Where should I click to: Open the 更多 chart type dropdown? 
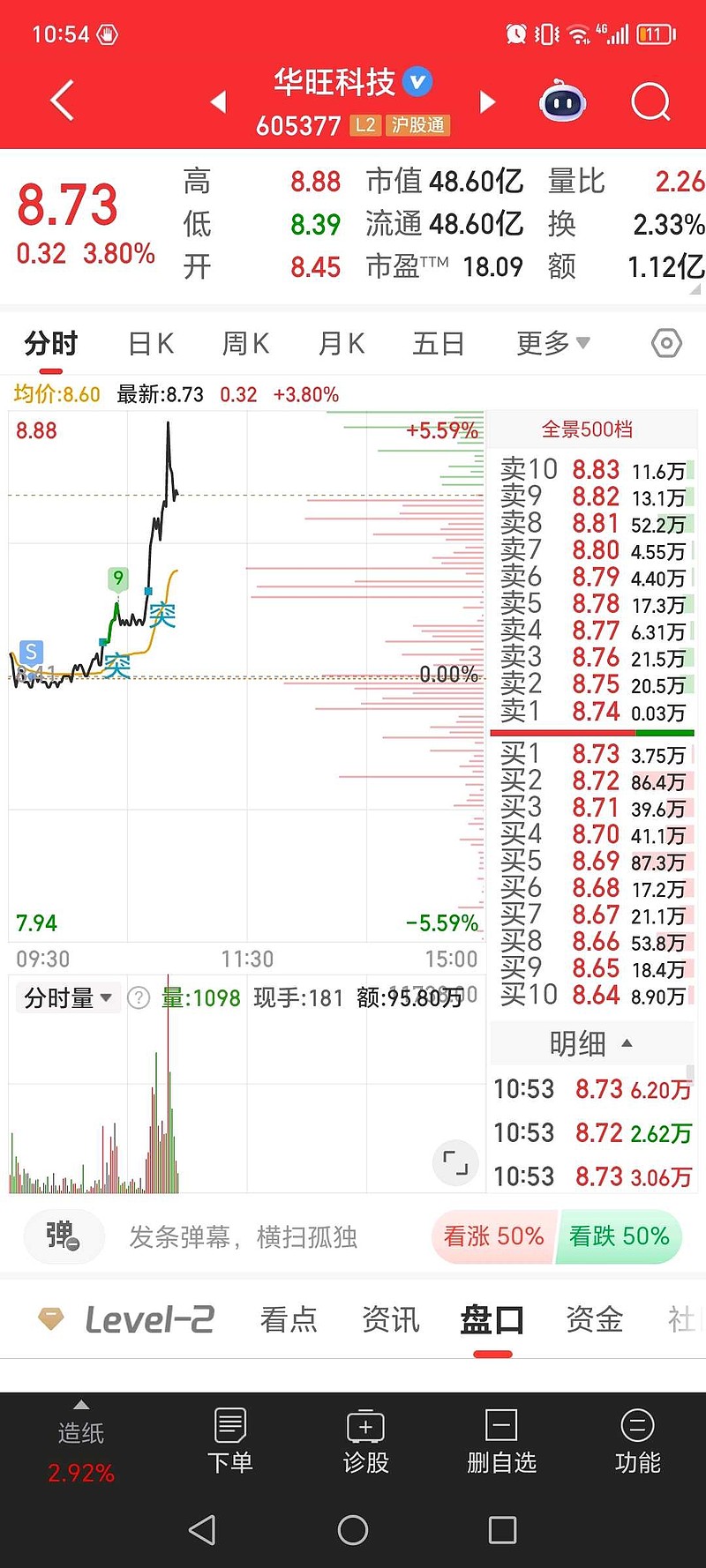point(552,343)
